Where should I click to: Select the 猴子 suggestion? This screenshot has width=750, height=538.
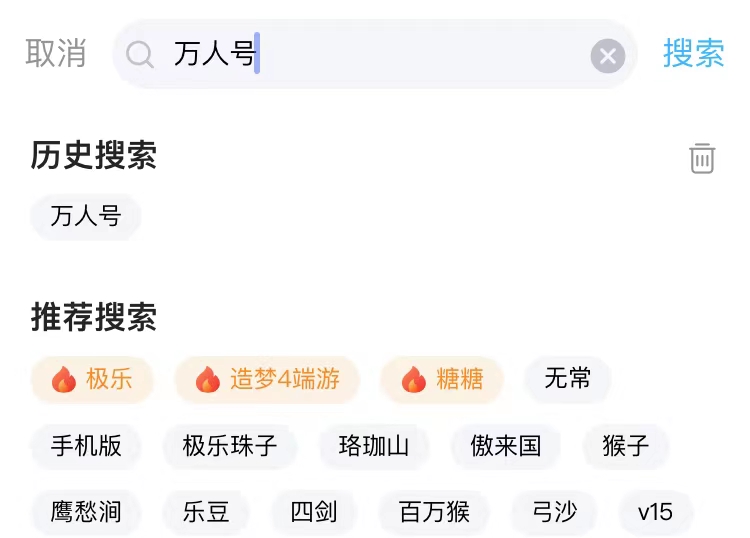(x=626, y=446)
